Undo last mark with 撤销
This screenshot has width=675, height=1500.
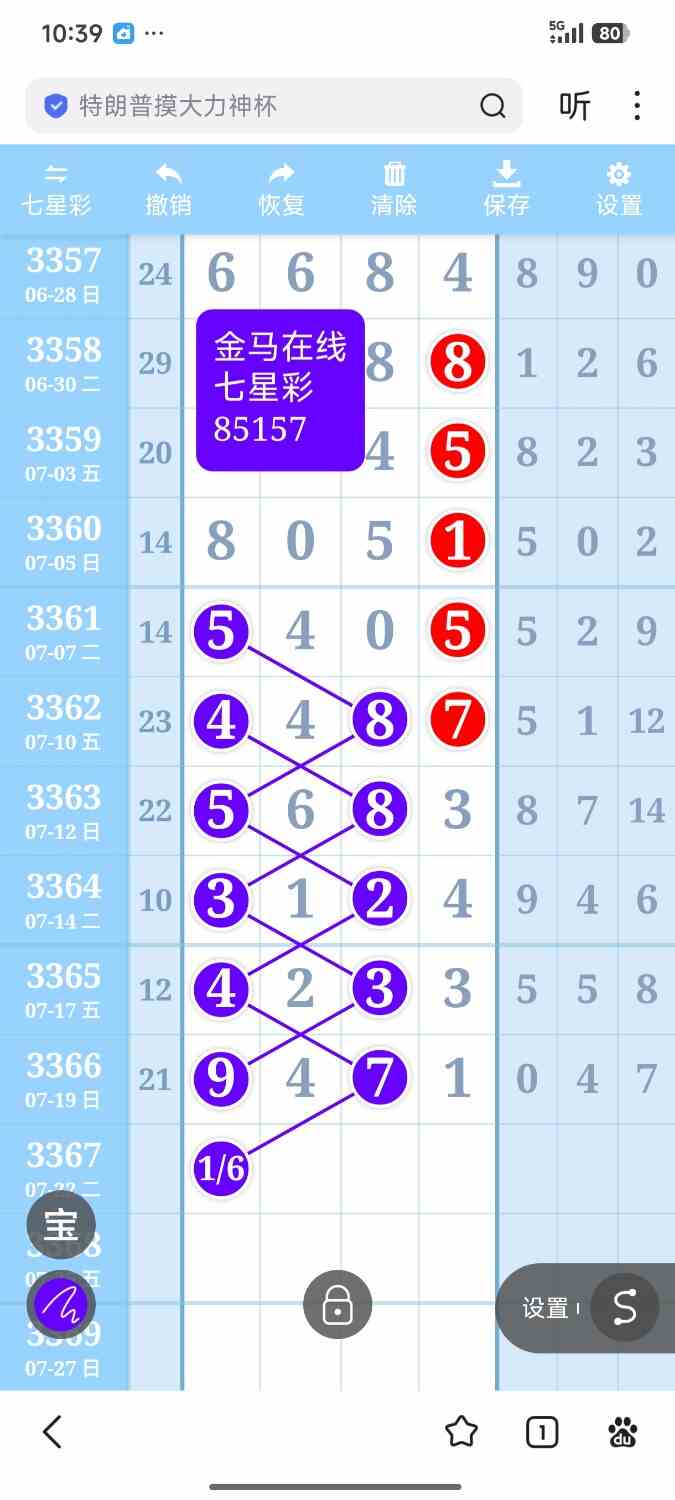click(x=168, y=190)
